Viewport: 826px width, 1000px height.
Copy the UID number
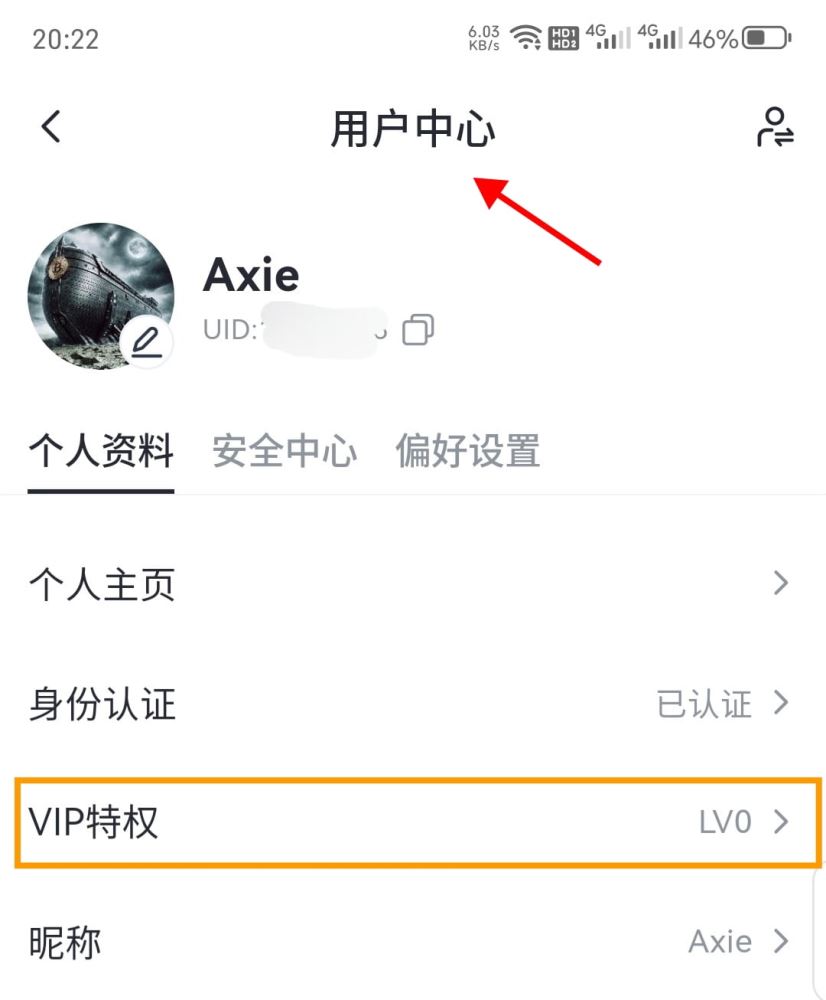tap(418, 329)
